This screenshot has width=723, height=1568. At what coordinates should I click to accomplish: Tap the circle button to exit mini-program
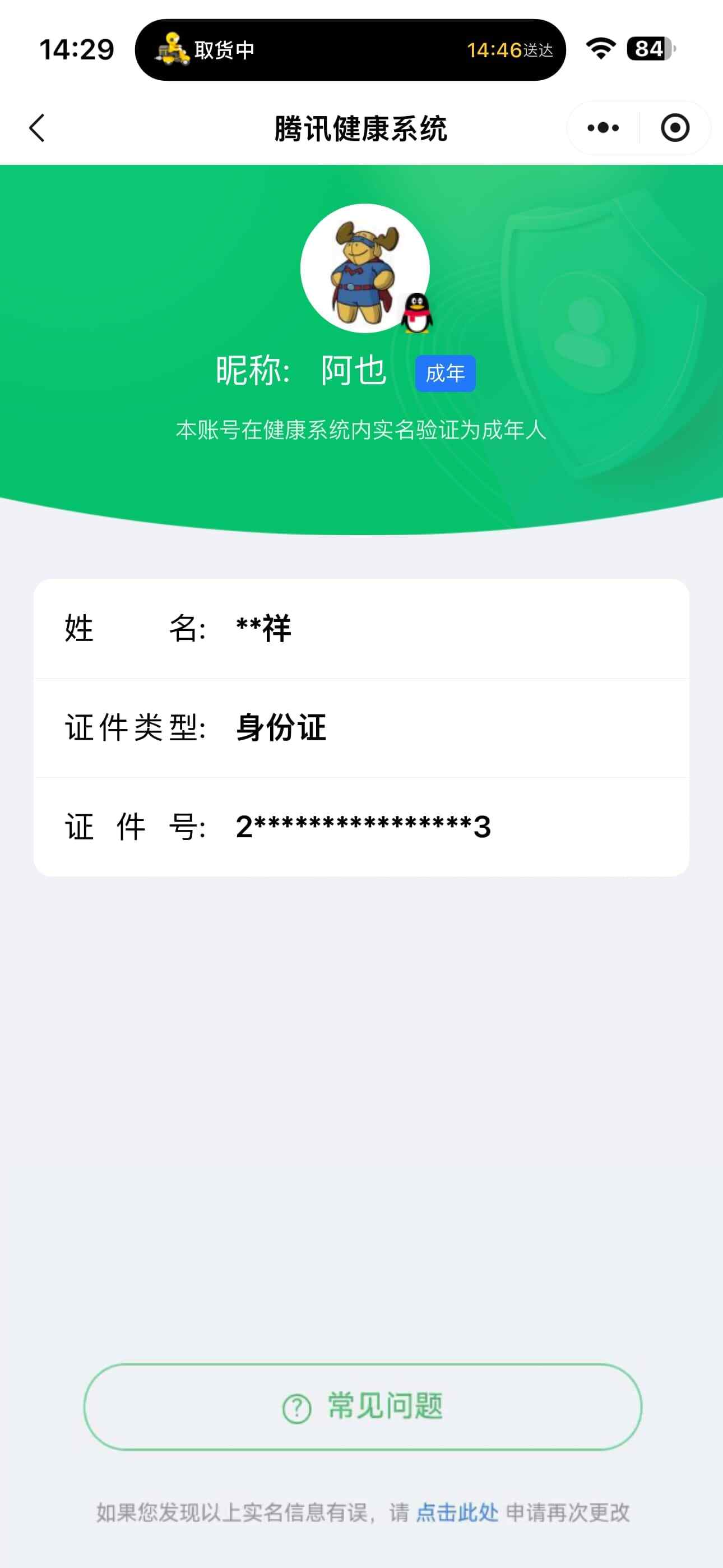point(675,128)
